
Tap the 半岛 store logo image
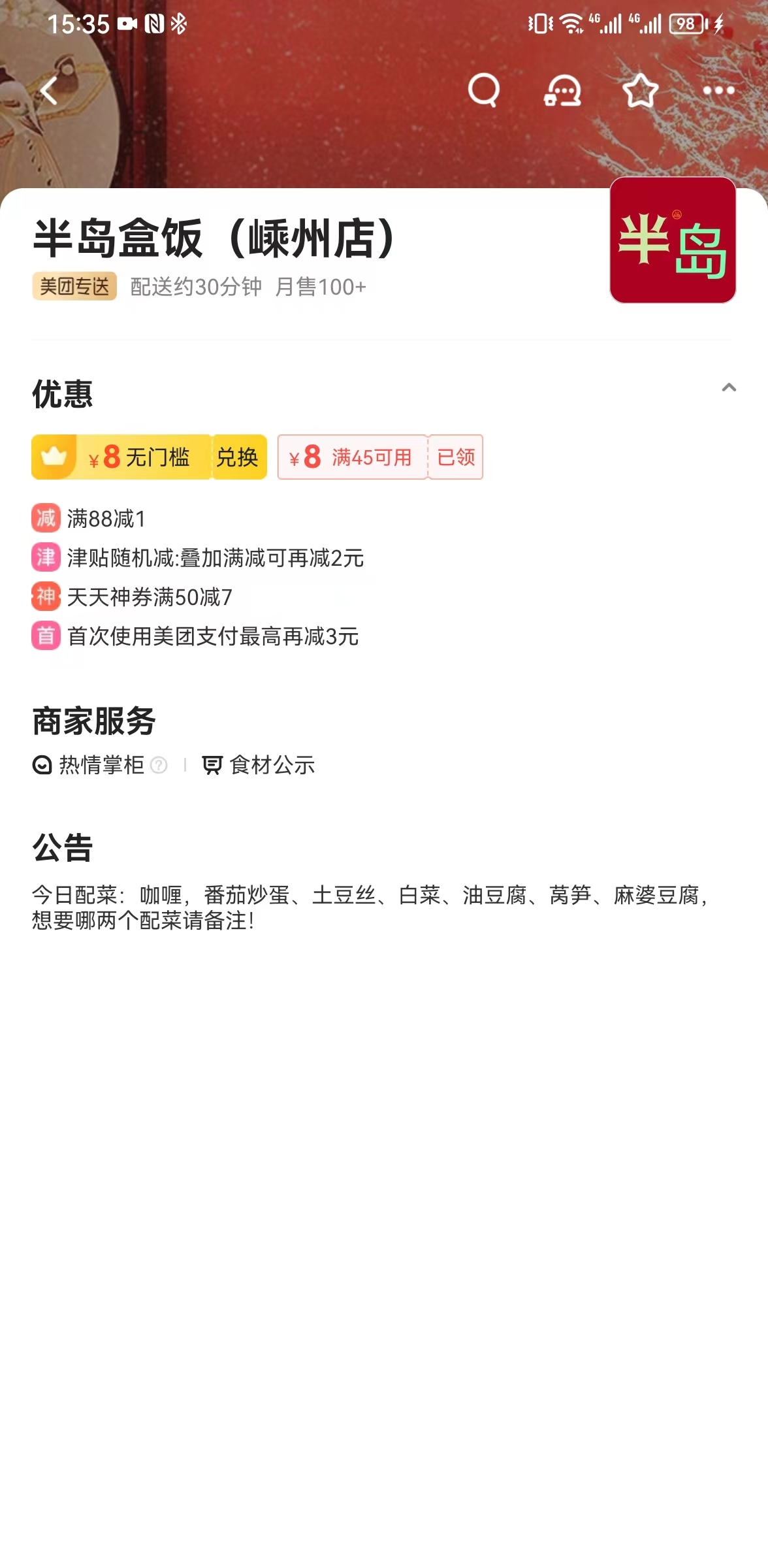672,240
